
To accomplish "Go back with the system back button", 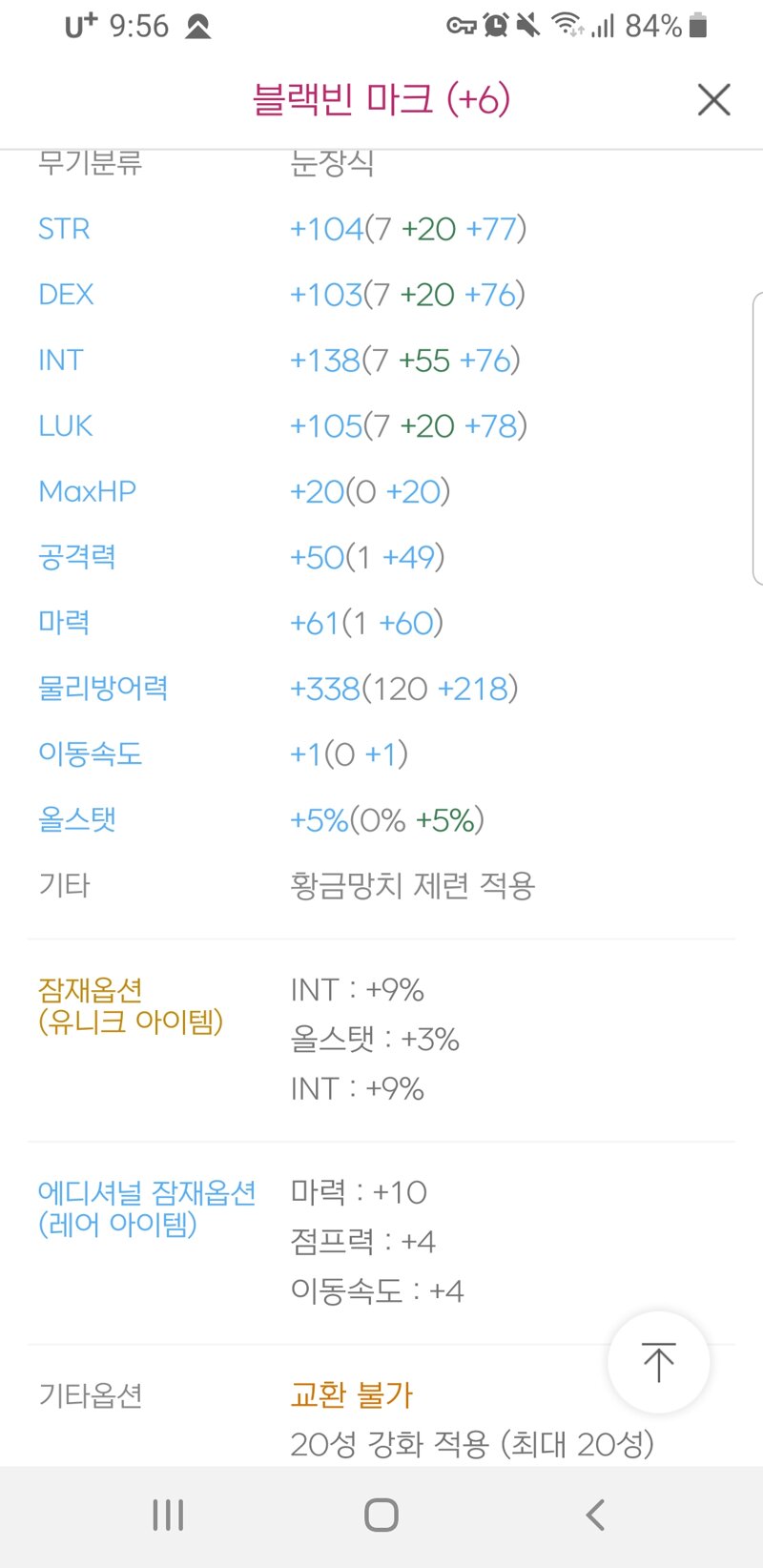I will (x=595, y=1515).
